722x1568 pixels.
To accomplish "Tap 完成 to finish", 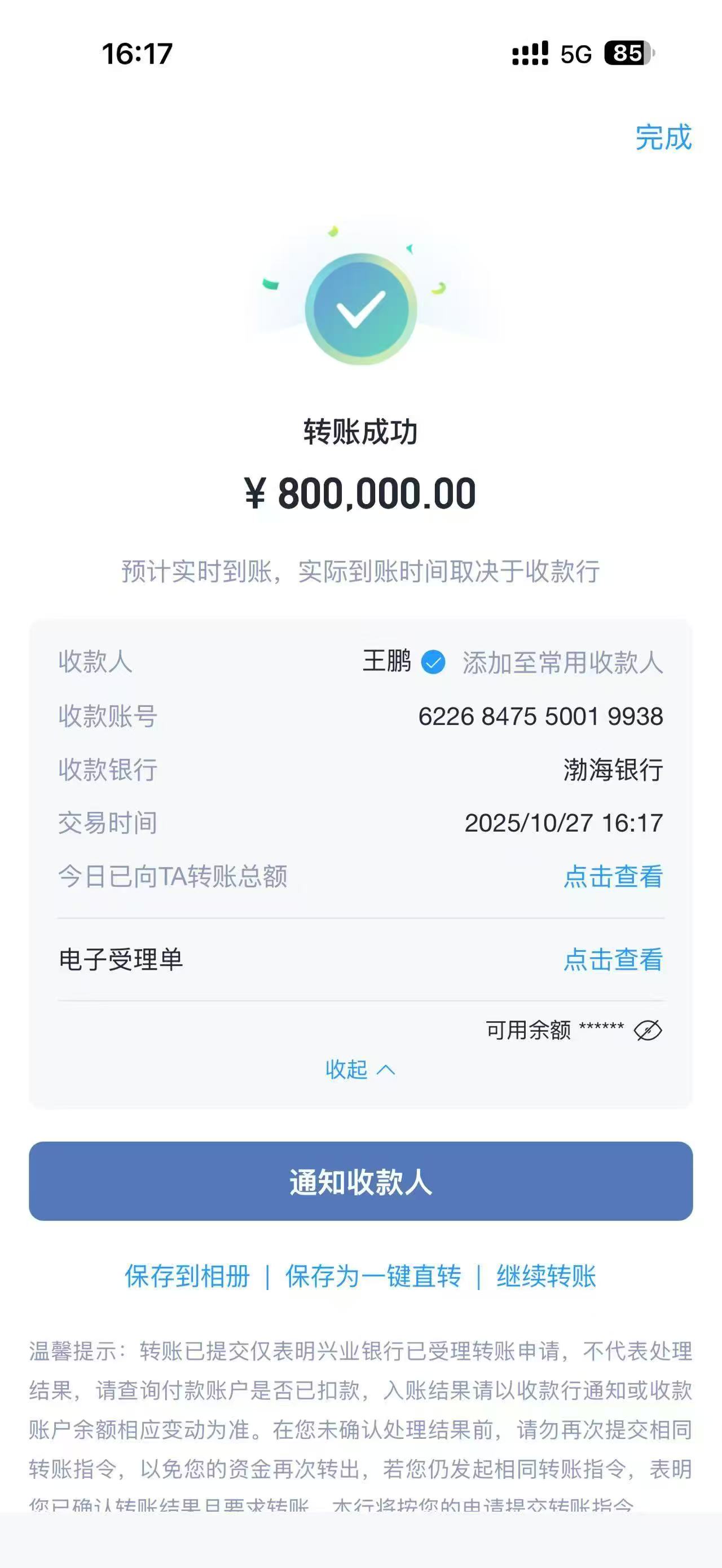I will point(663,137).
